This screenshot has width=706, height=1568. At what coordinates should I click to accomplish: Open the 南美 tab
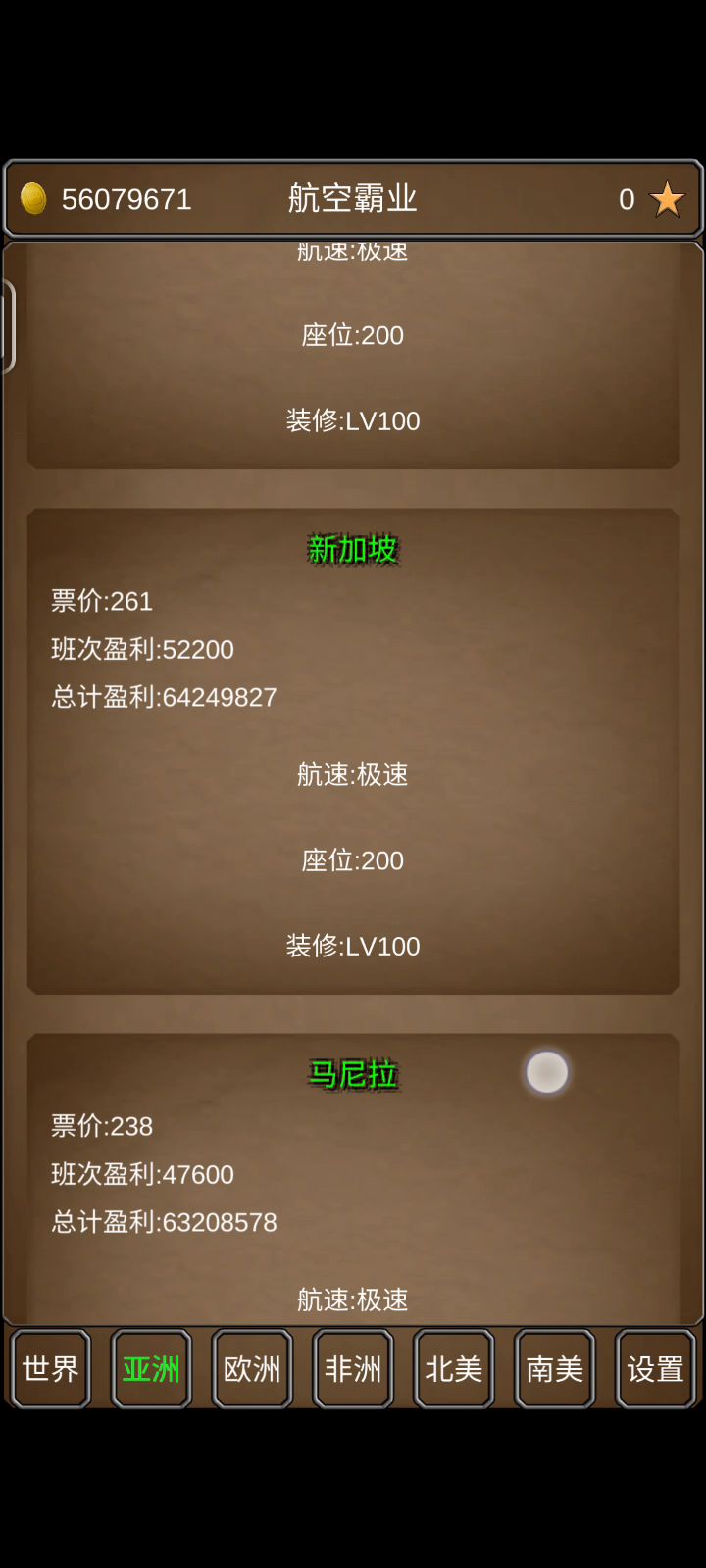tap(555, 1368)
